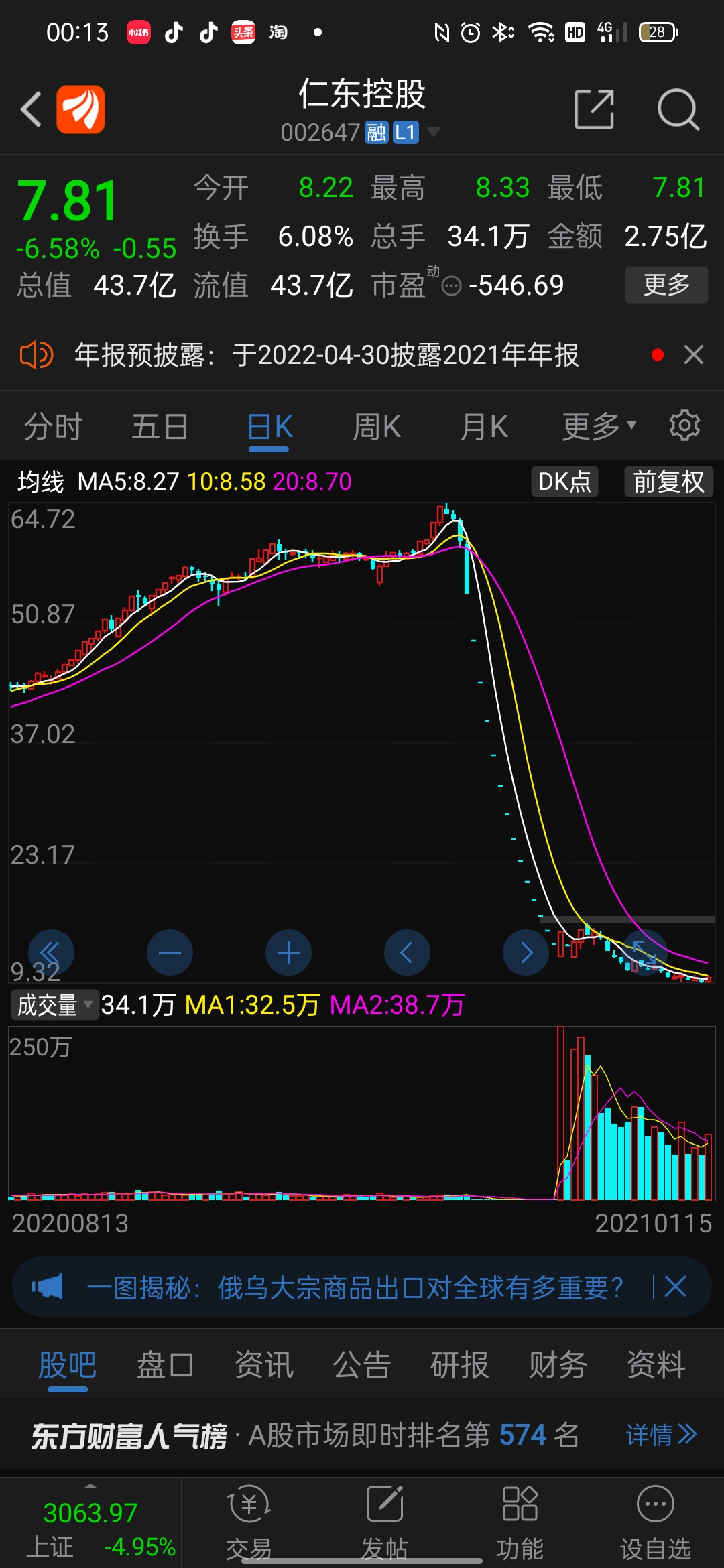724x1568 pixels.
Task: Expand the 更多 chart period dropdown
Action: tap(598, 425)
